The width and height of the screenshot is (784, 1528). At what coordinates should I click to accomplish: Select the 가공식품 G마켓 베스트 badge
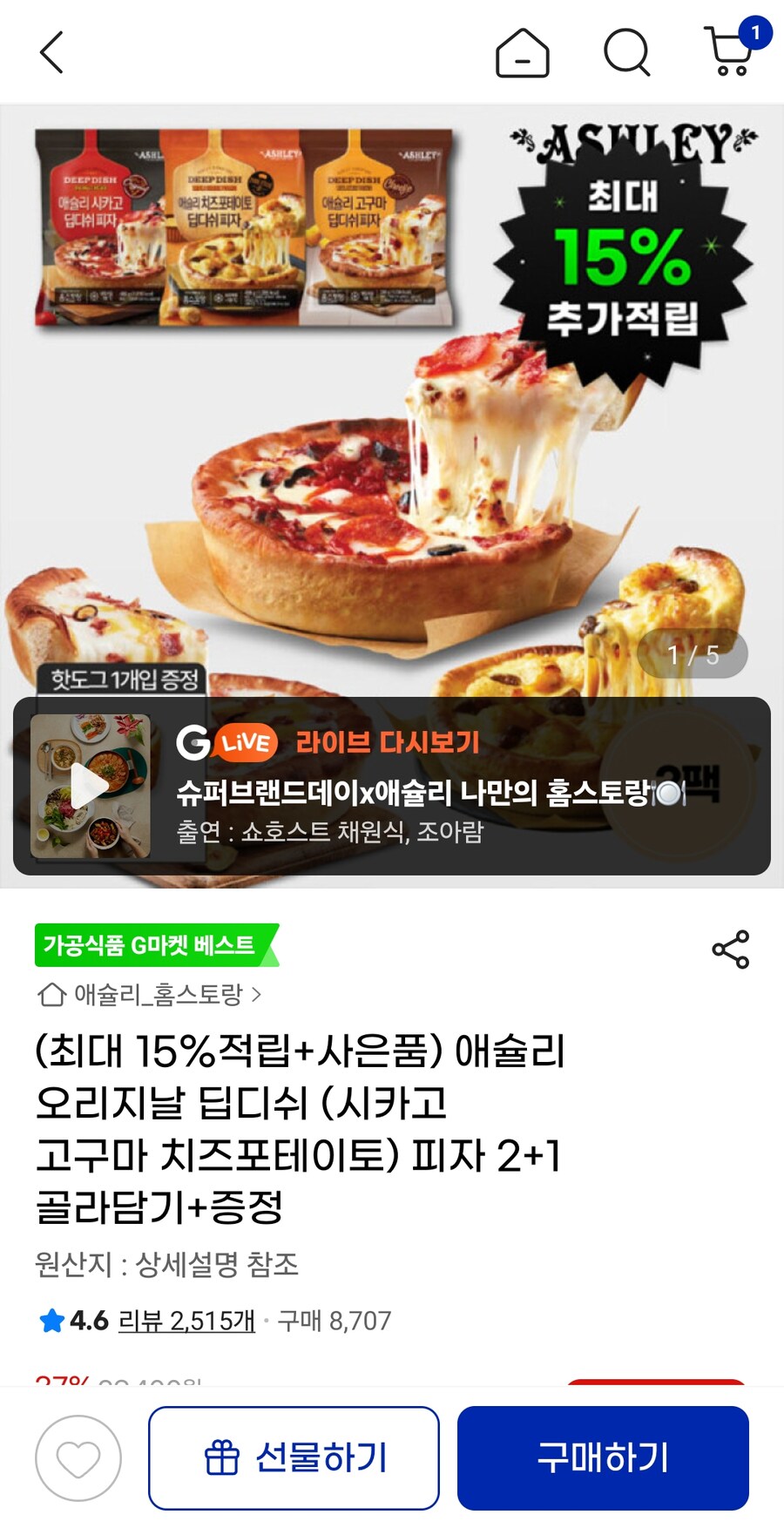(150, 945)
